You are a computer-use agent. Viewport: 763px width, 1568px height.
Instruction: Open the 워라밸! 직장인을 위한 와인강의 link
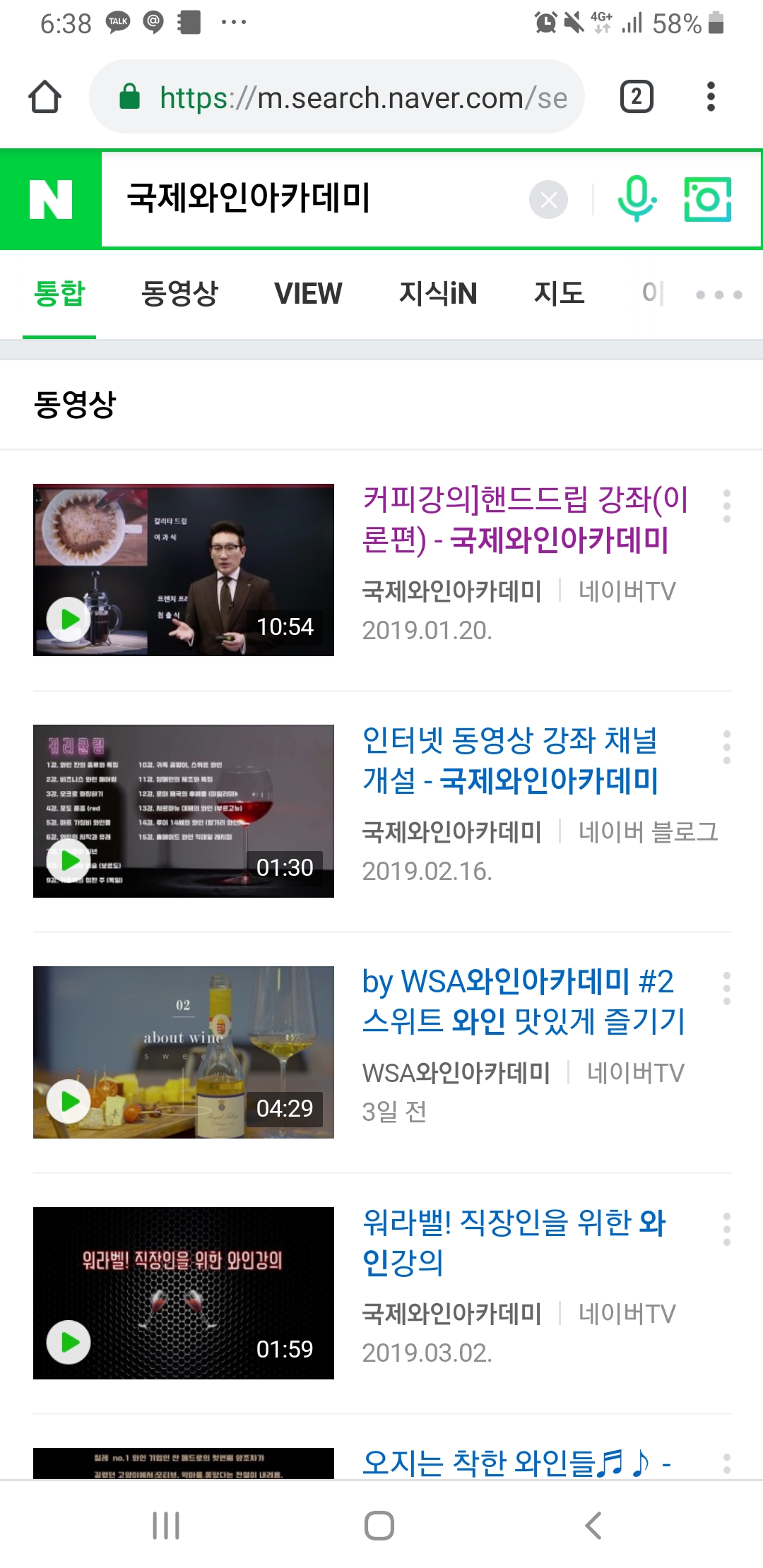click(x=514, y=1242)
